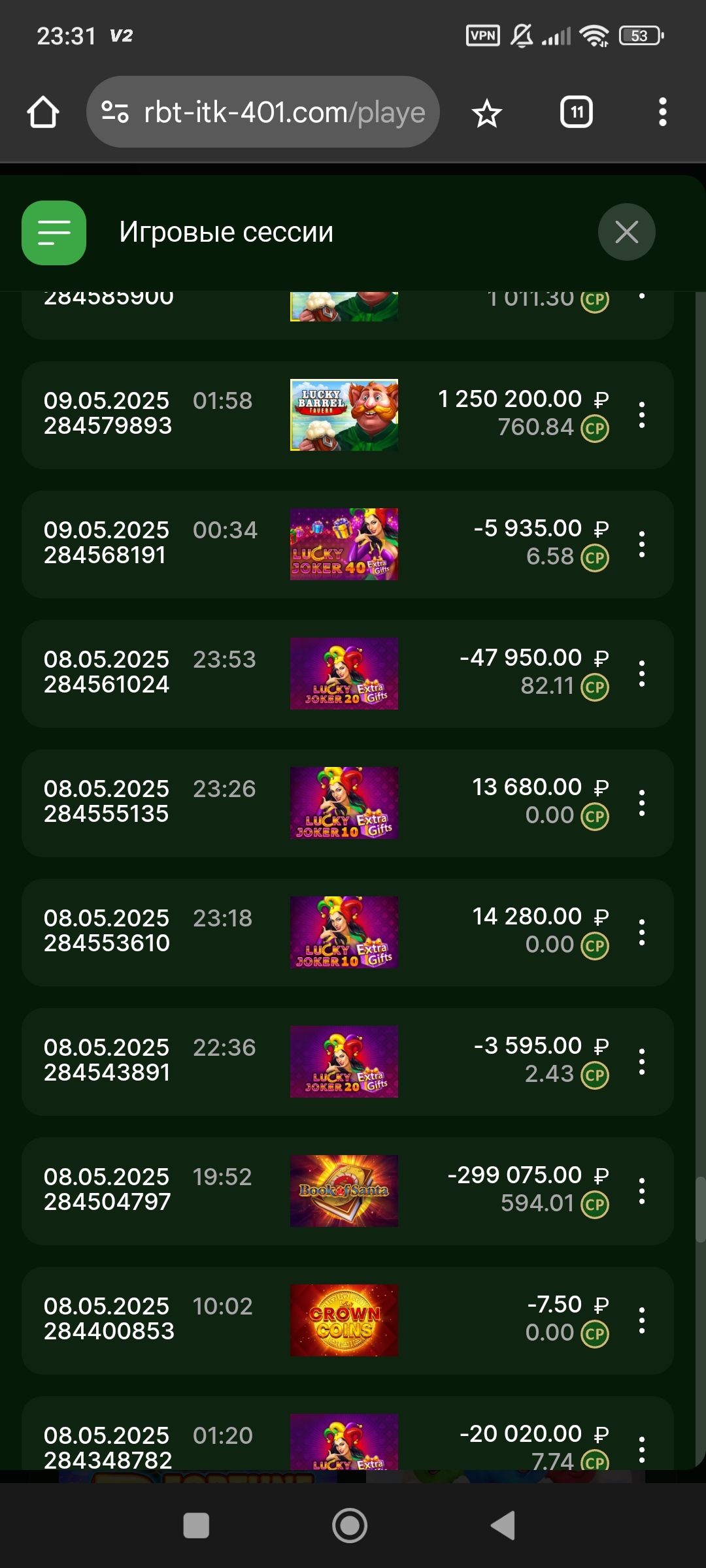
Task: Open options for session 284568191
Action: pyautogui.click(x=641, y=544)
